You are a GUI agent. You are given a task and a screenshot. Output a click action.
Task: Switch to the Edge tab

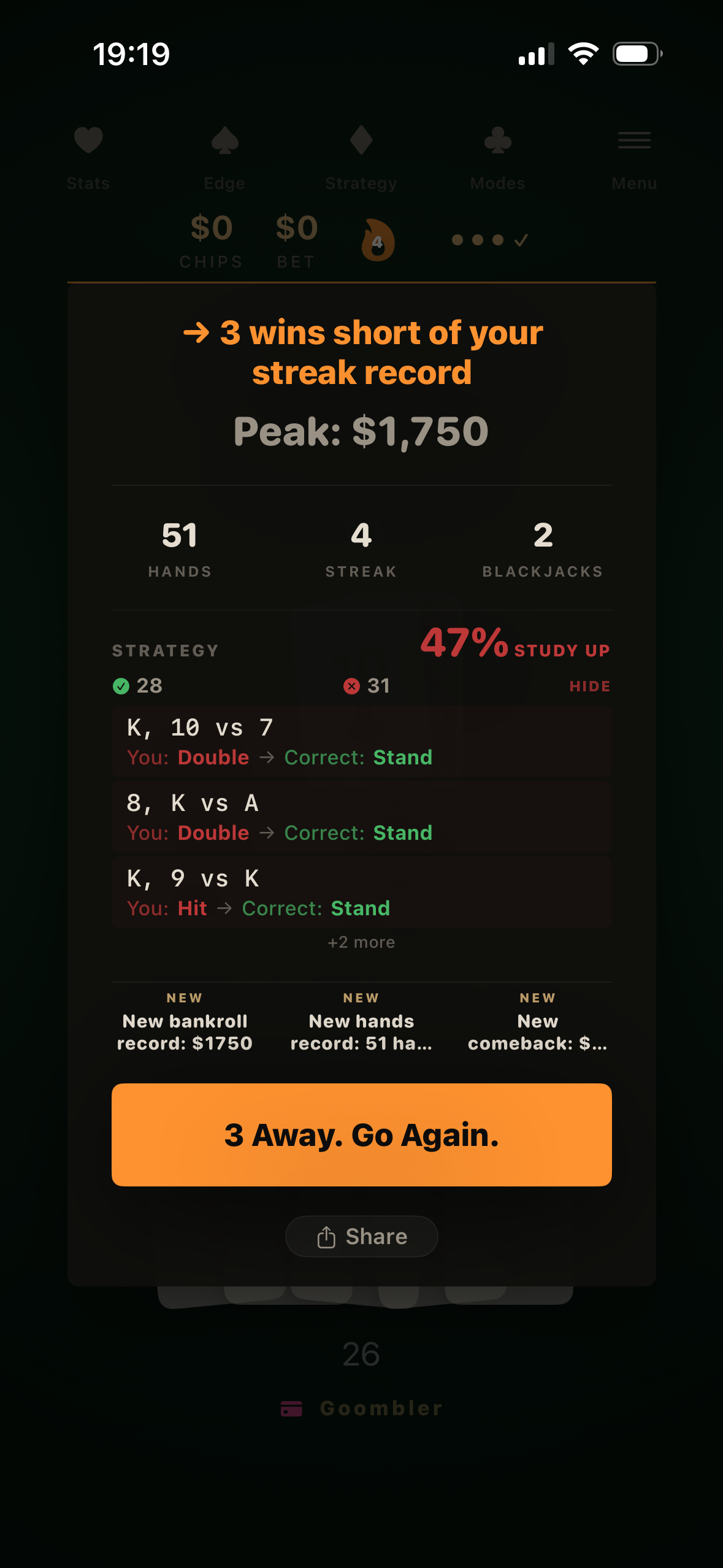pyautogui.click(x=224, y=156)
